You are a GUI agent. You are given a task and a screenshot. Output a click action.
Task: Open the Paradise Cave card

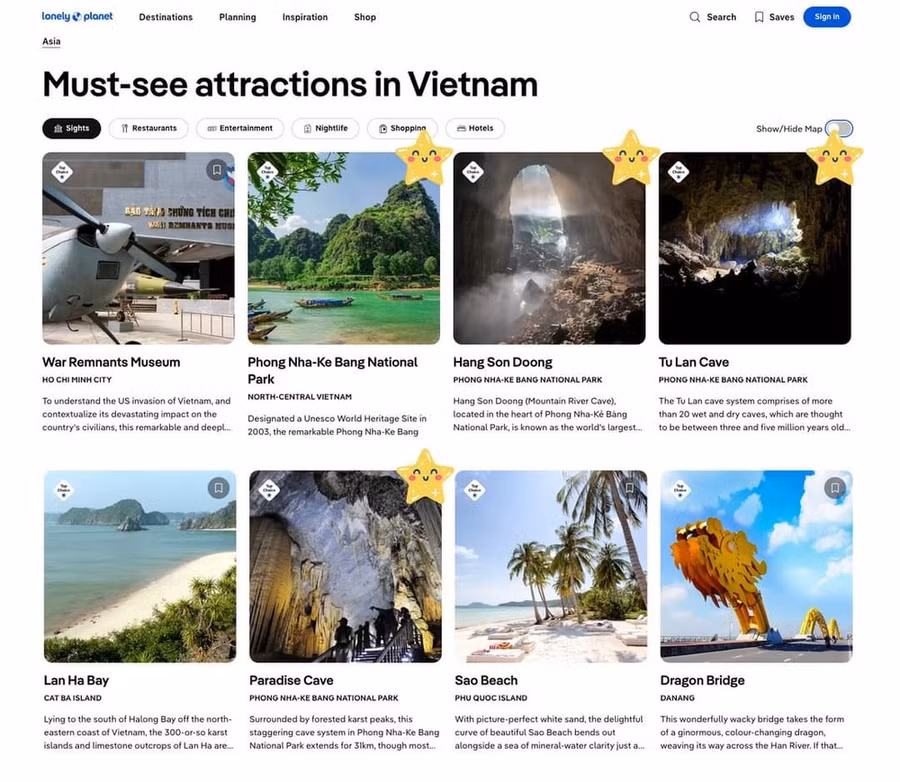pyautogui.click(x=291, y=680)
